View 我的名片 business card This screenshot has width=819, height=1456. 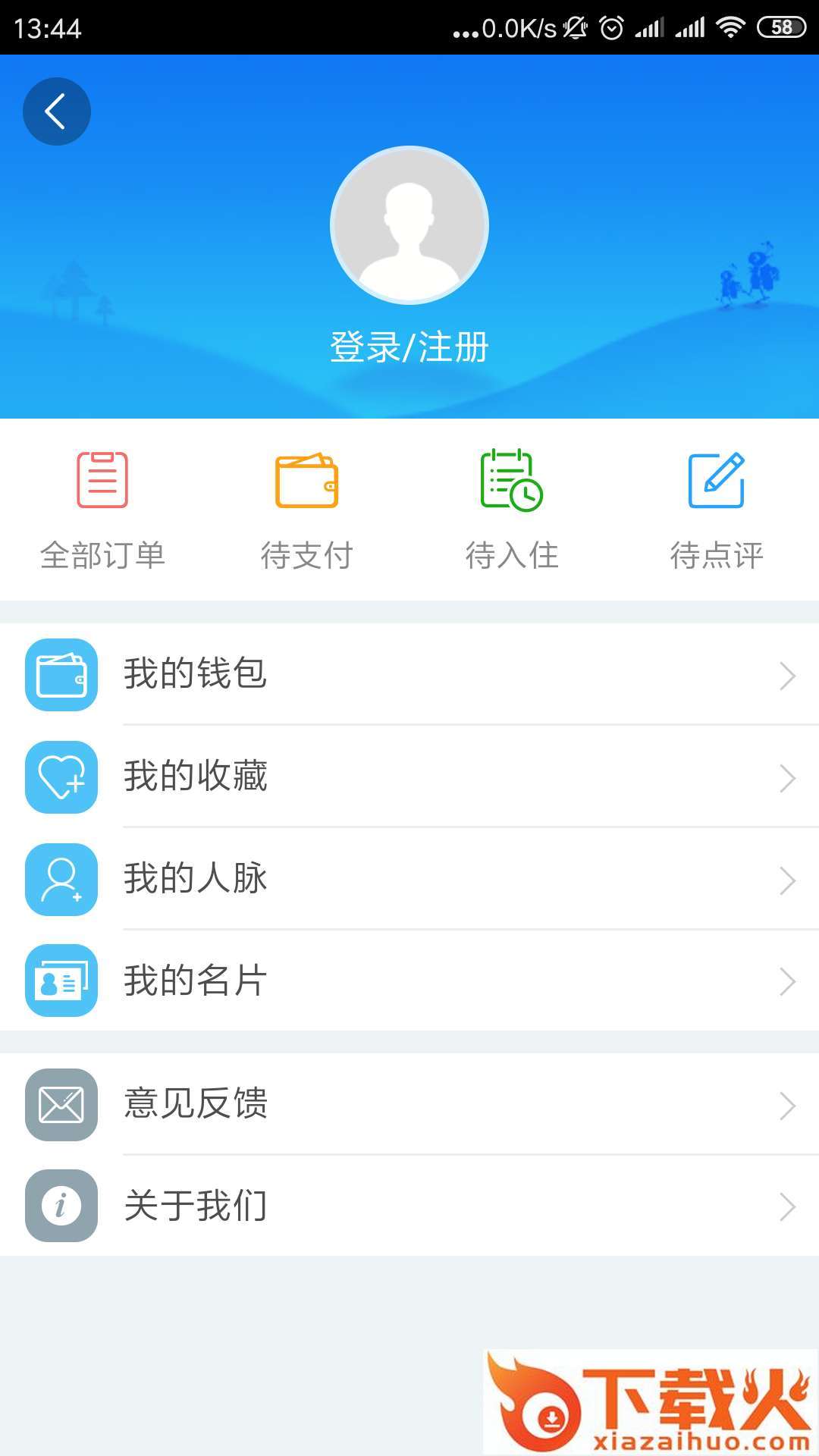[x=409, y=981]
